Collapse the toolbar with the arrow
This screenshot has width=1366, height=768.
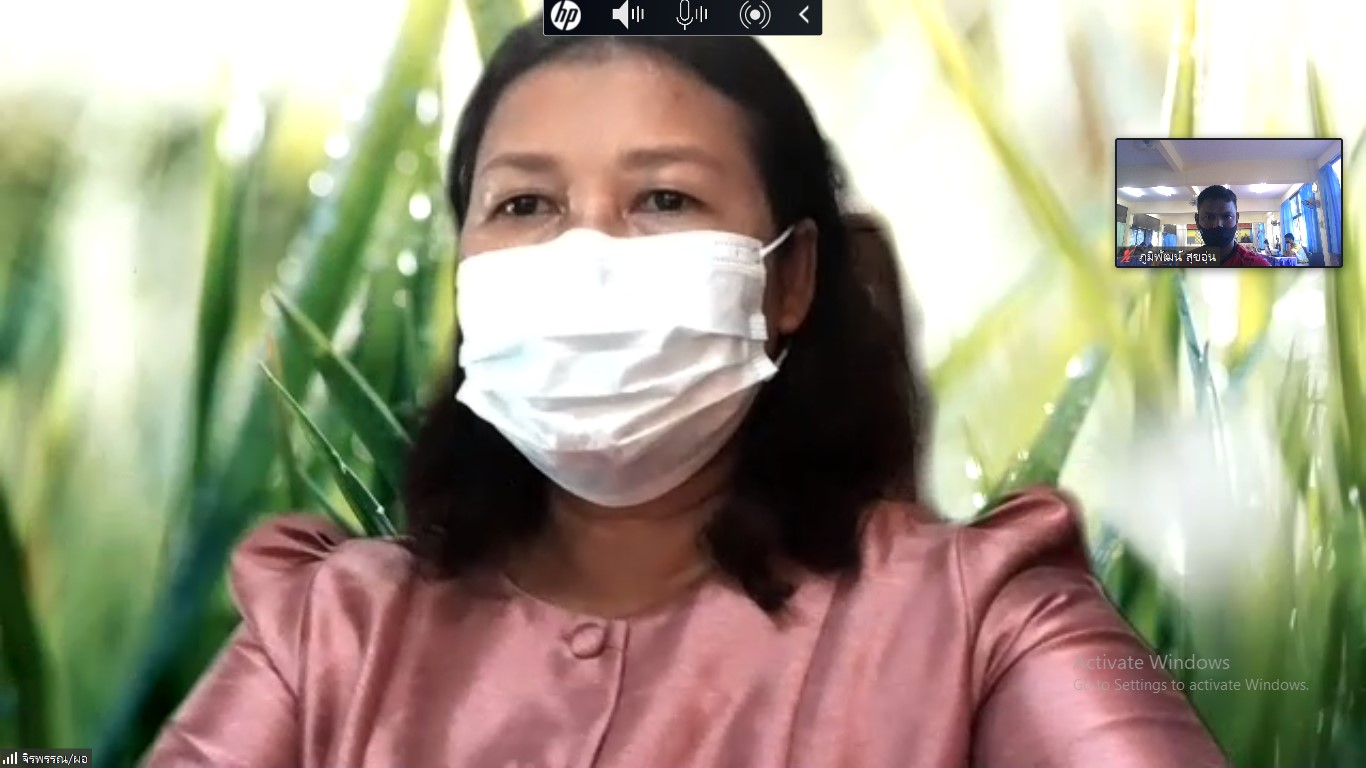click(804, 15)
